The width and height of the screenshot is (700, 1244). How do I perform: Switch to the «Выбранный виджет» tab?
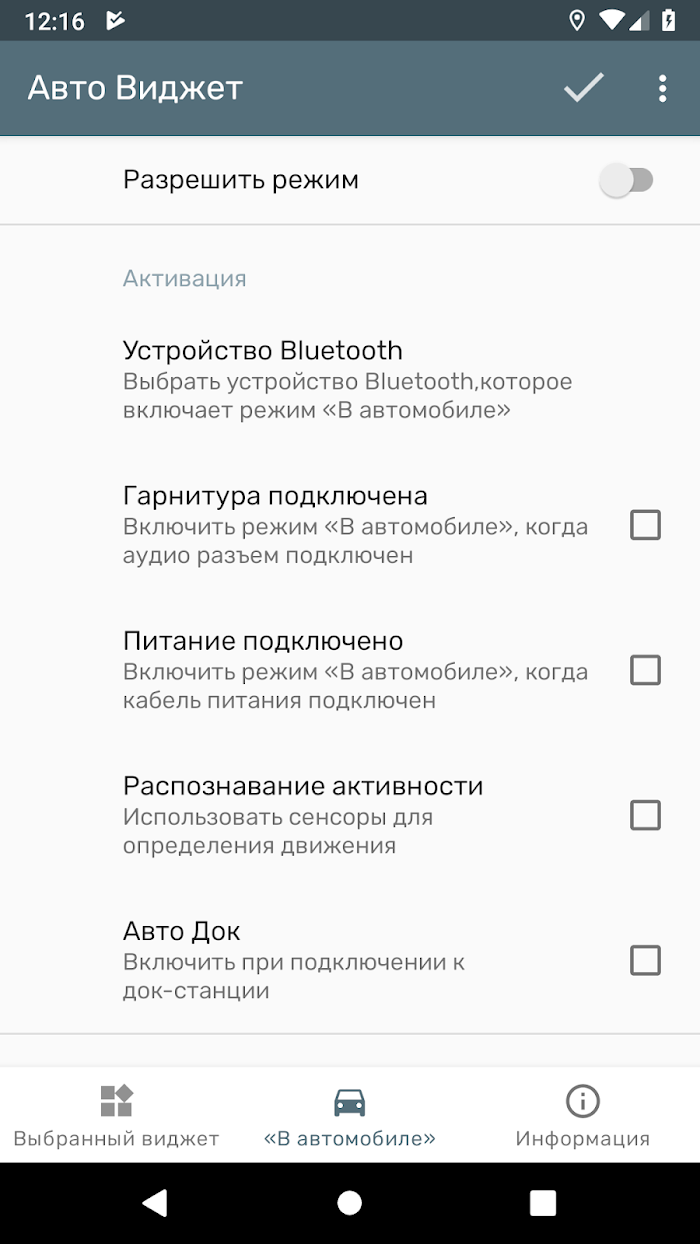116,1115
